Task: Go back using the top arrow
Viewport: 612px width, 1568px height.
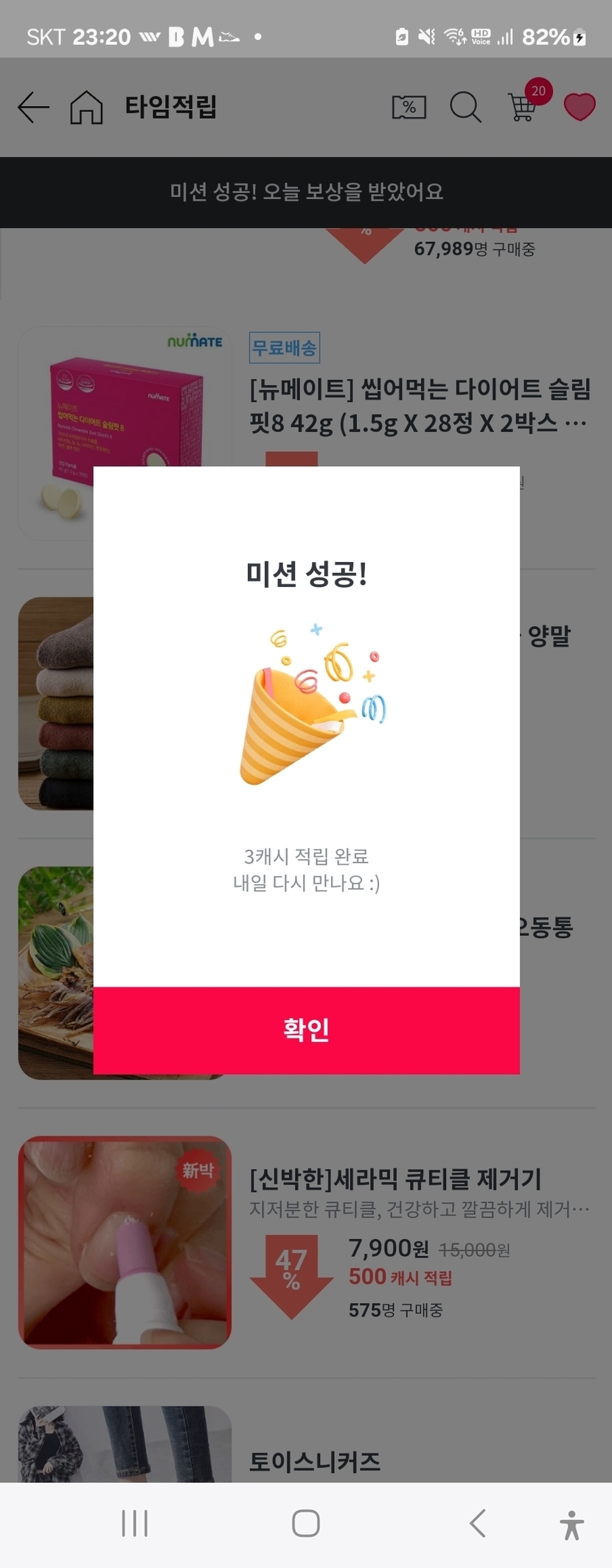Action: pyautogui.click(x=33, y=108)
